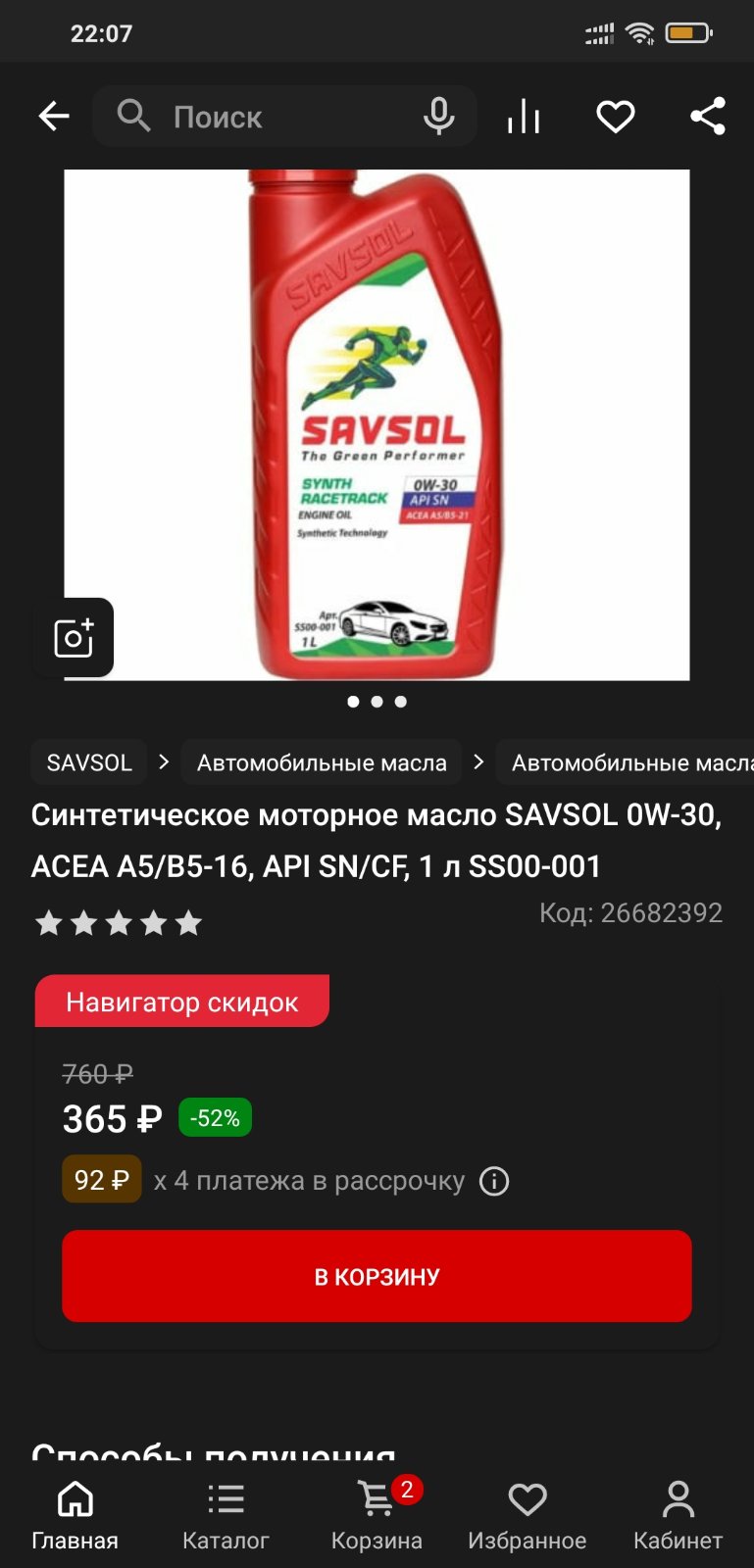
Task: Open the SAVSOL oil product photo
Action: (x=377, y=424)
